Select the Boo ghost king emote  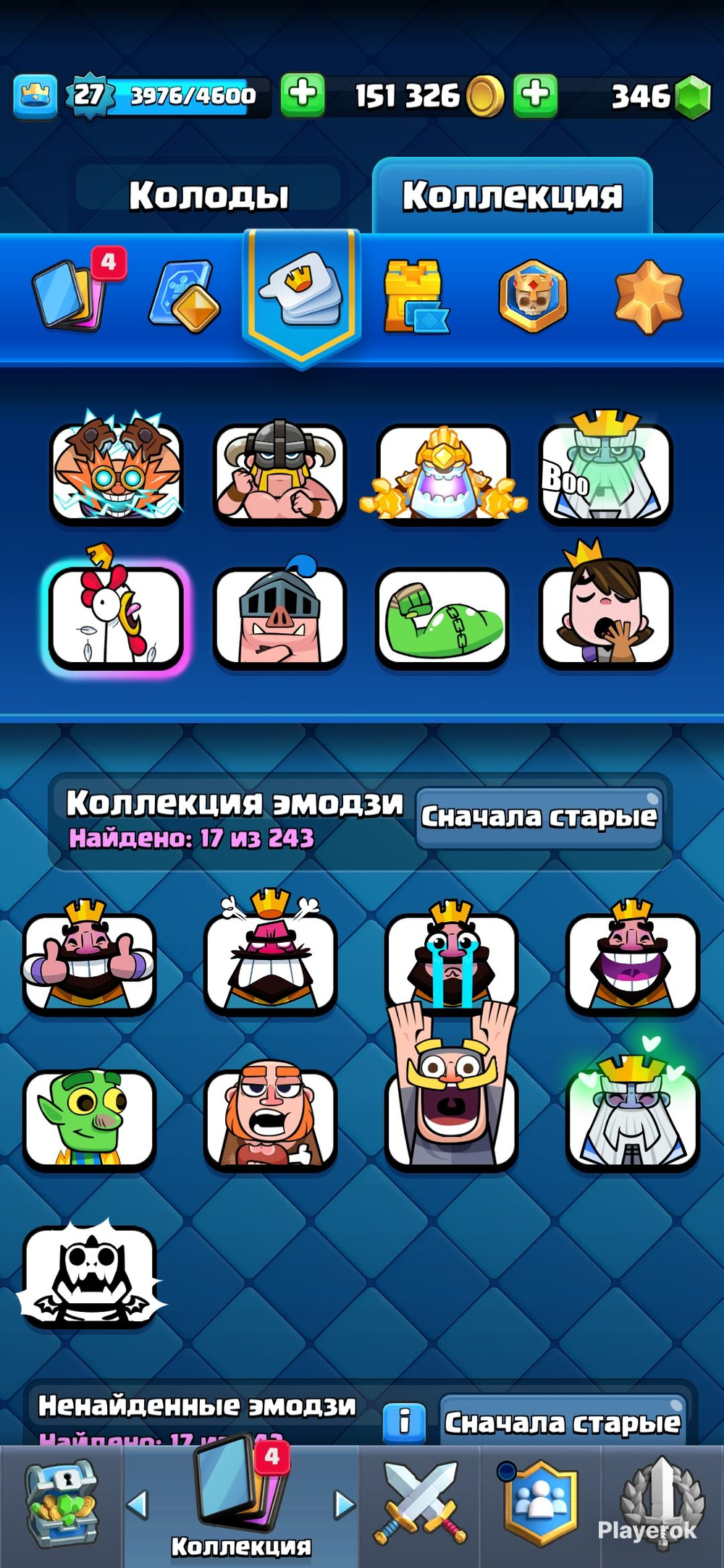coord(606,468)
